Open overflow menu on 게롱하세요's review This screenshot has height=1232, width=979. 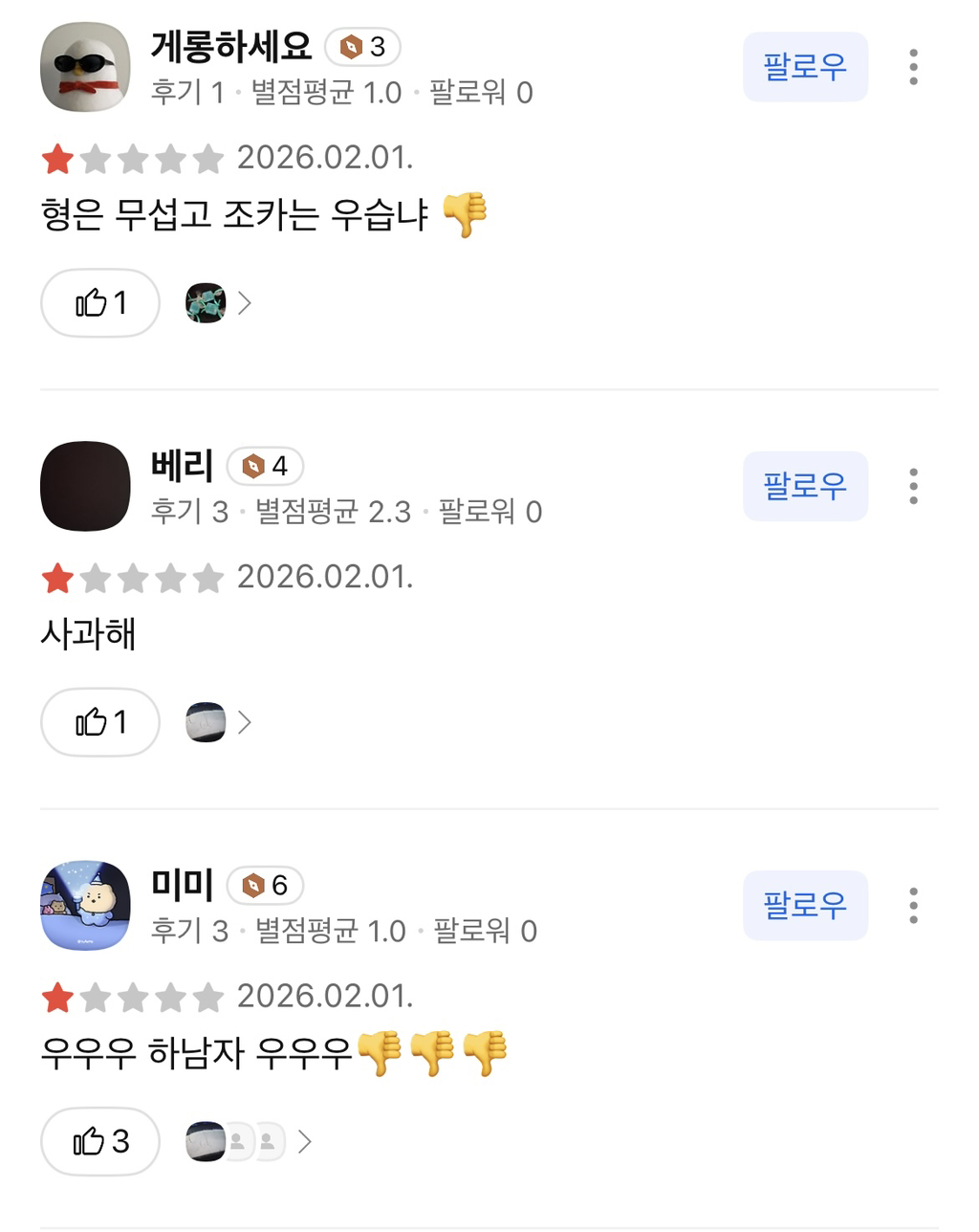pos(913,67)
